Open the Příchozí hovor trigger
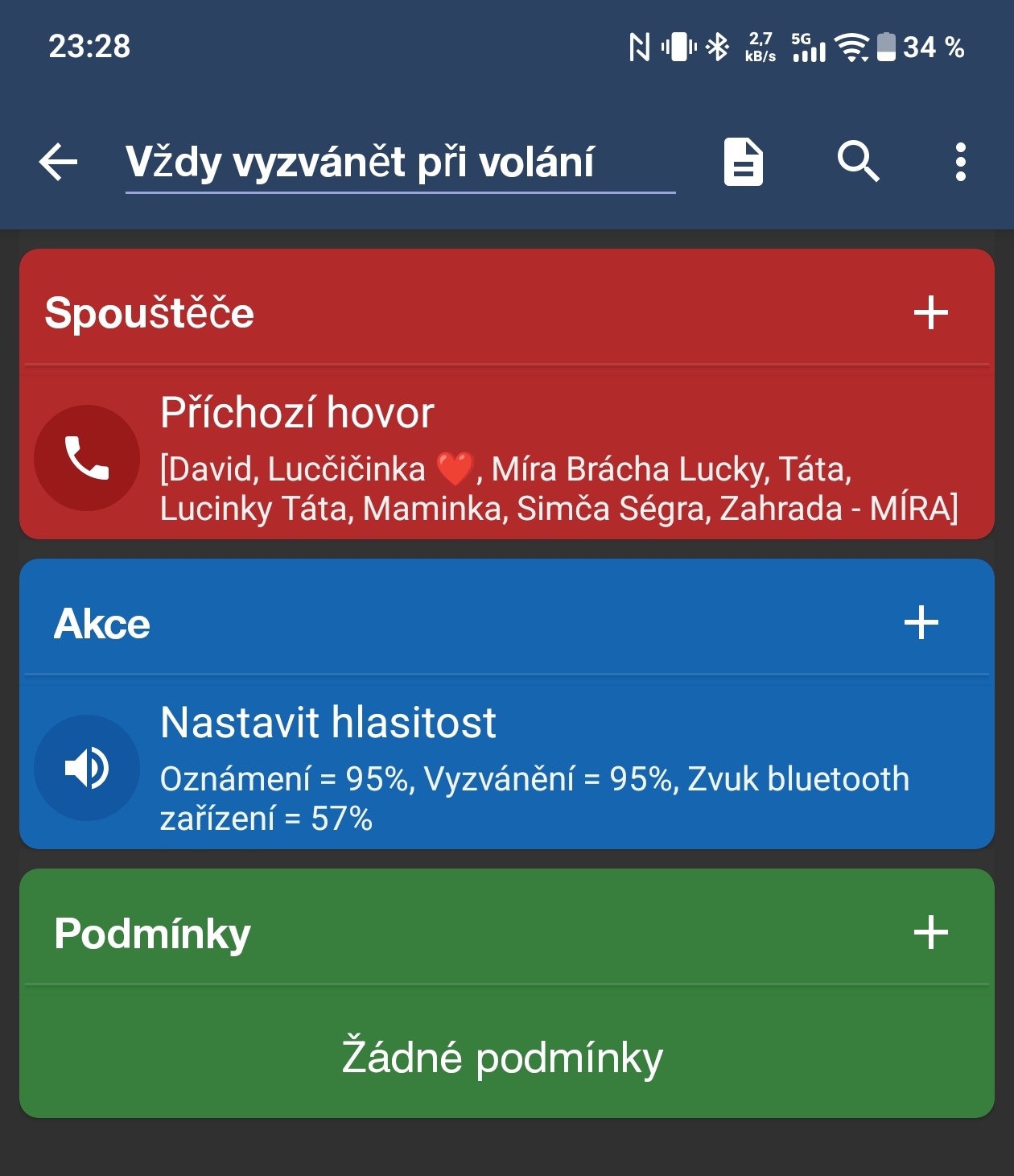The image size is (1014, 1176). pos(507,457)
